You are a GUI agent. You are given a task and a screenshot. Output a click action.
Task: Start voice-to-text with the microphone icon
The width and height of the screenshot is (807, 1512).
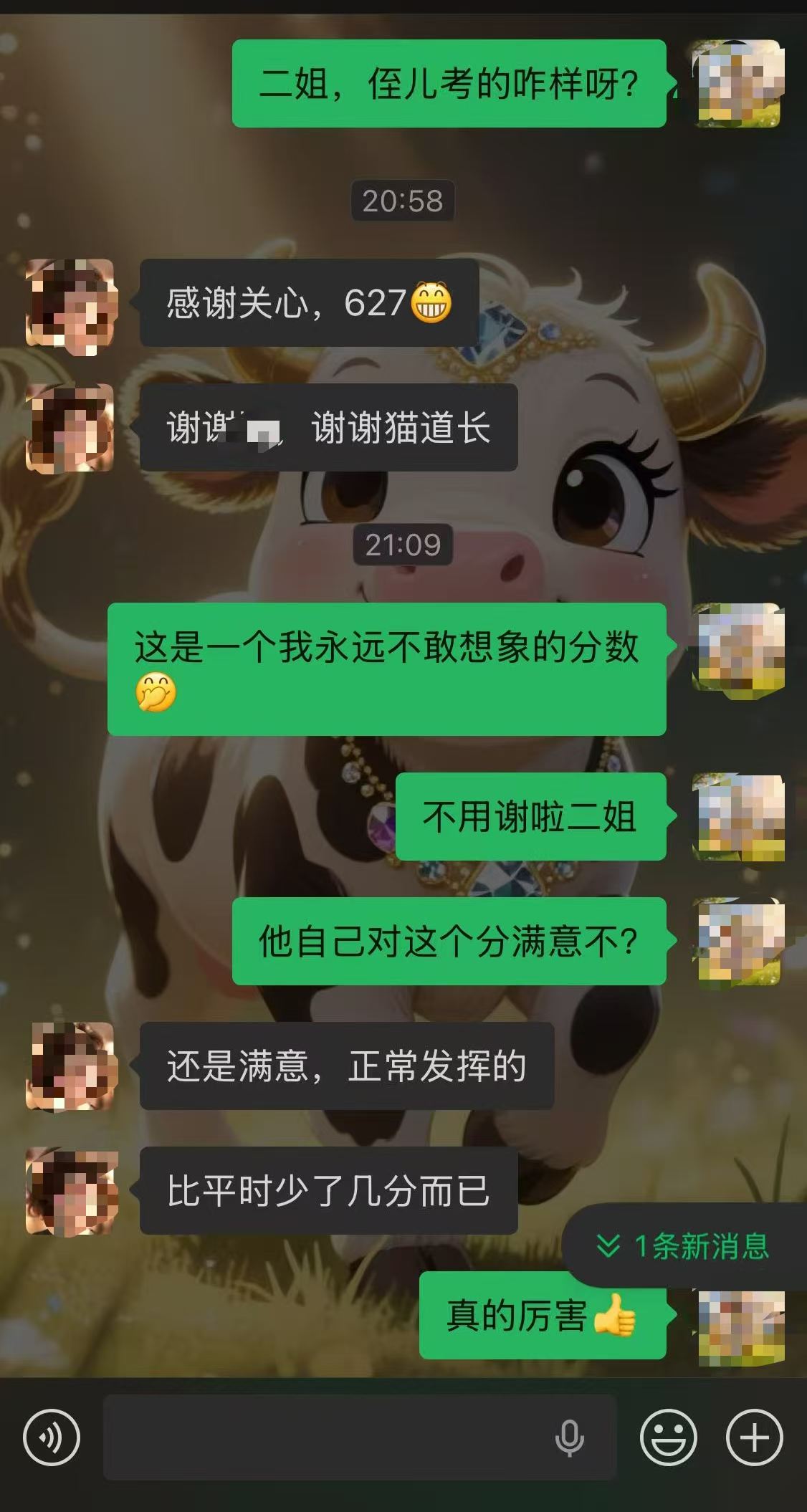pos(570,1437)
